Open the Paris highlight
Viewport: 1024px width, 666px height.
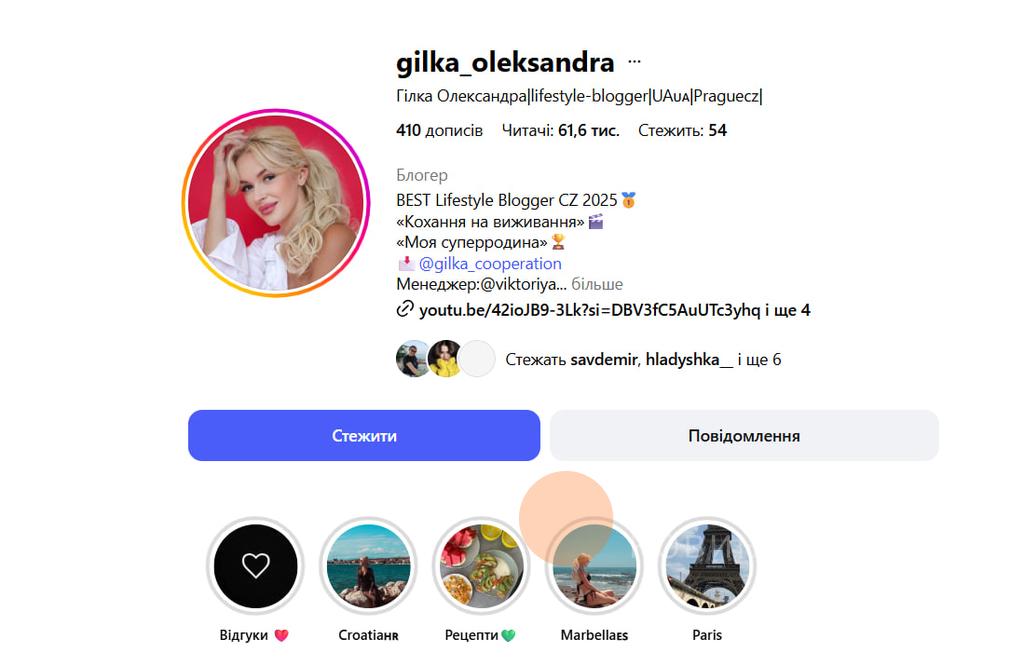point(707,567)
